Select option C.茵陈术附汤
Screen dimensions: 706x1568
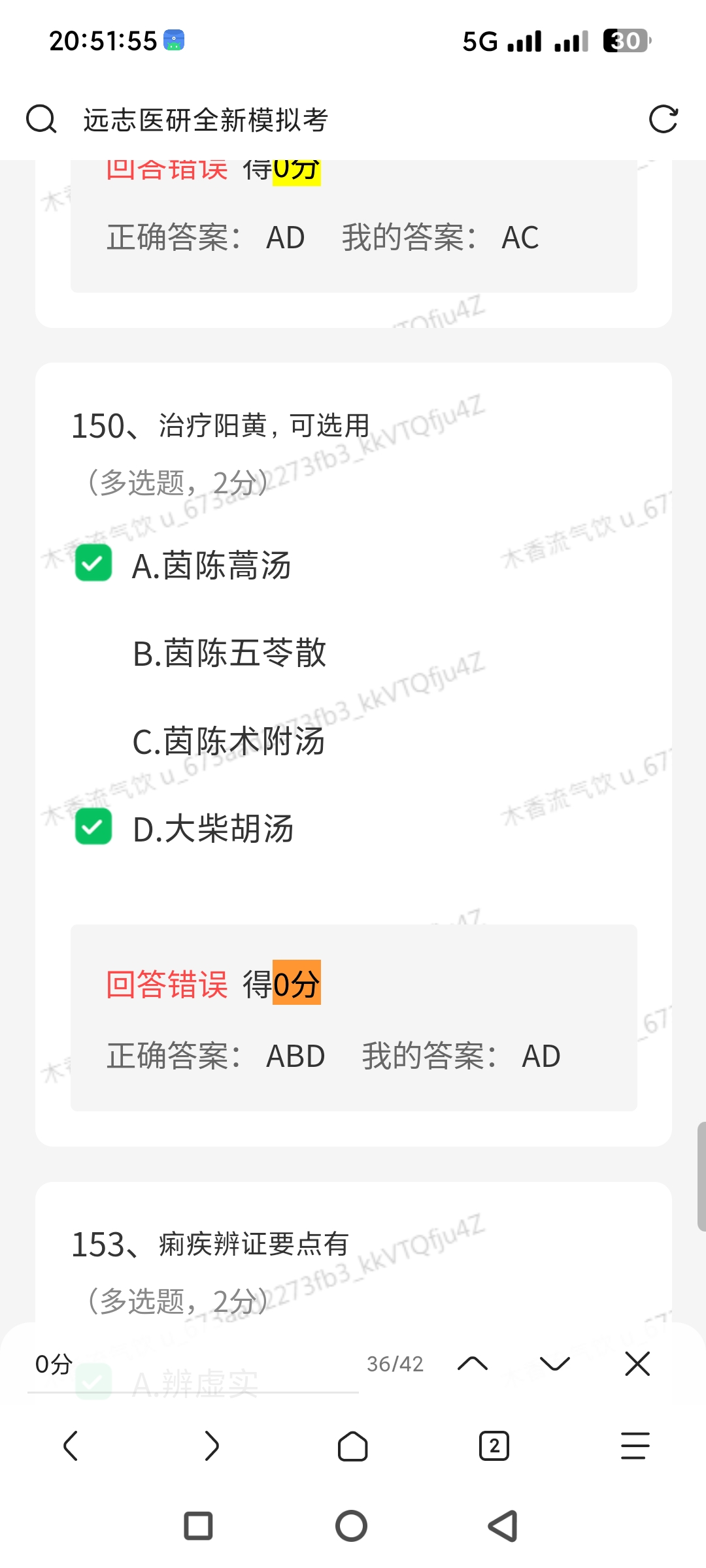pos(228,742)
